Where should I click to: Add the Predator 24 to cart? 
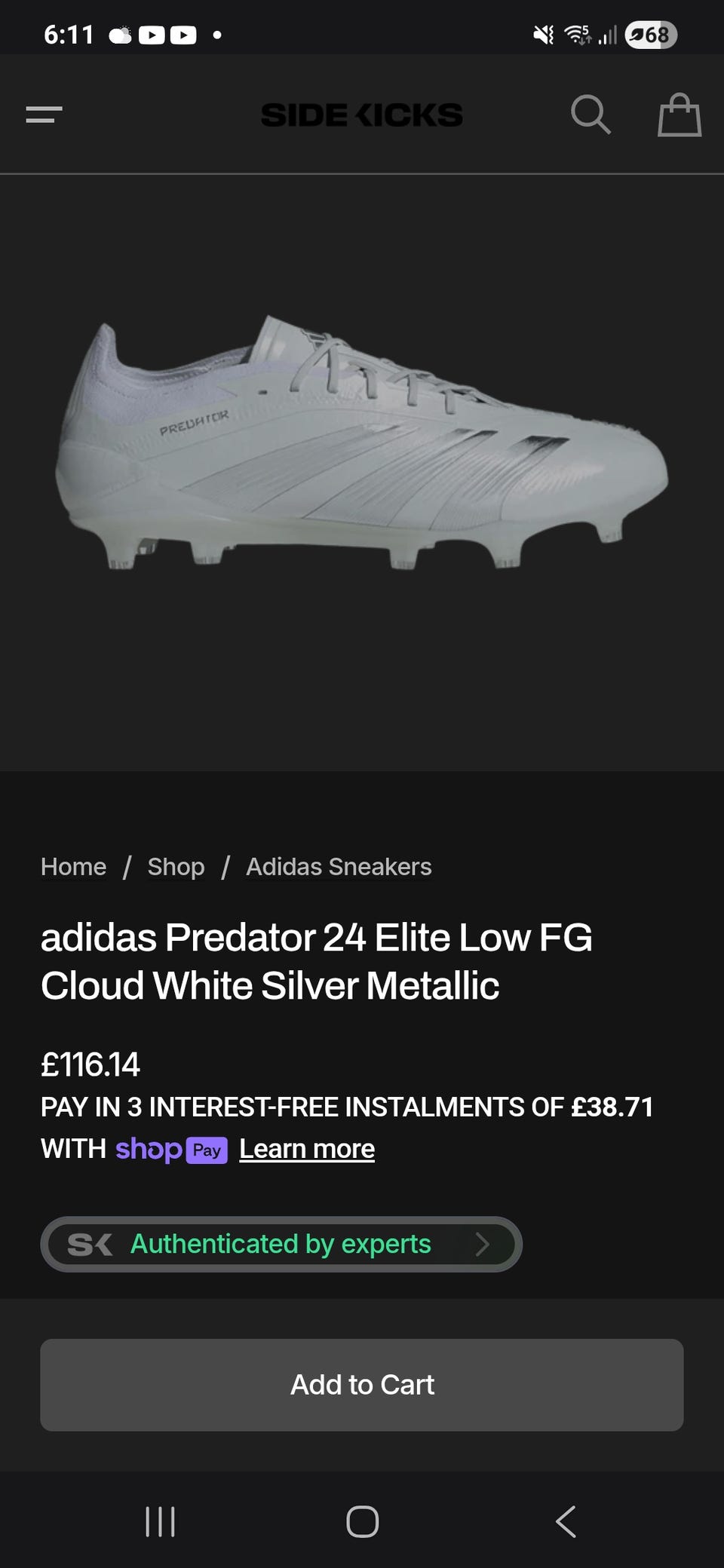point(362,1385)
